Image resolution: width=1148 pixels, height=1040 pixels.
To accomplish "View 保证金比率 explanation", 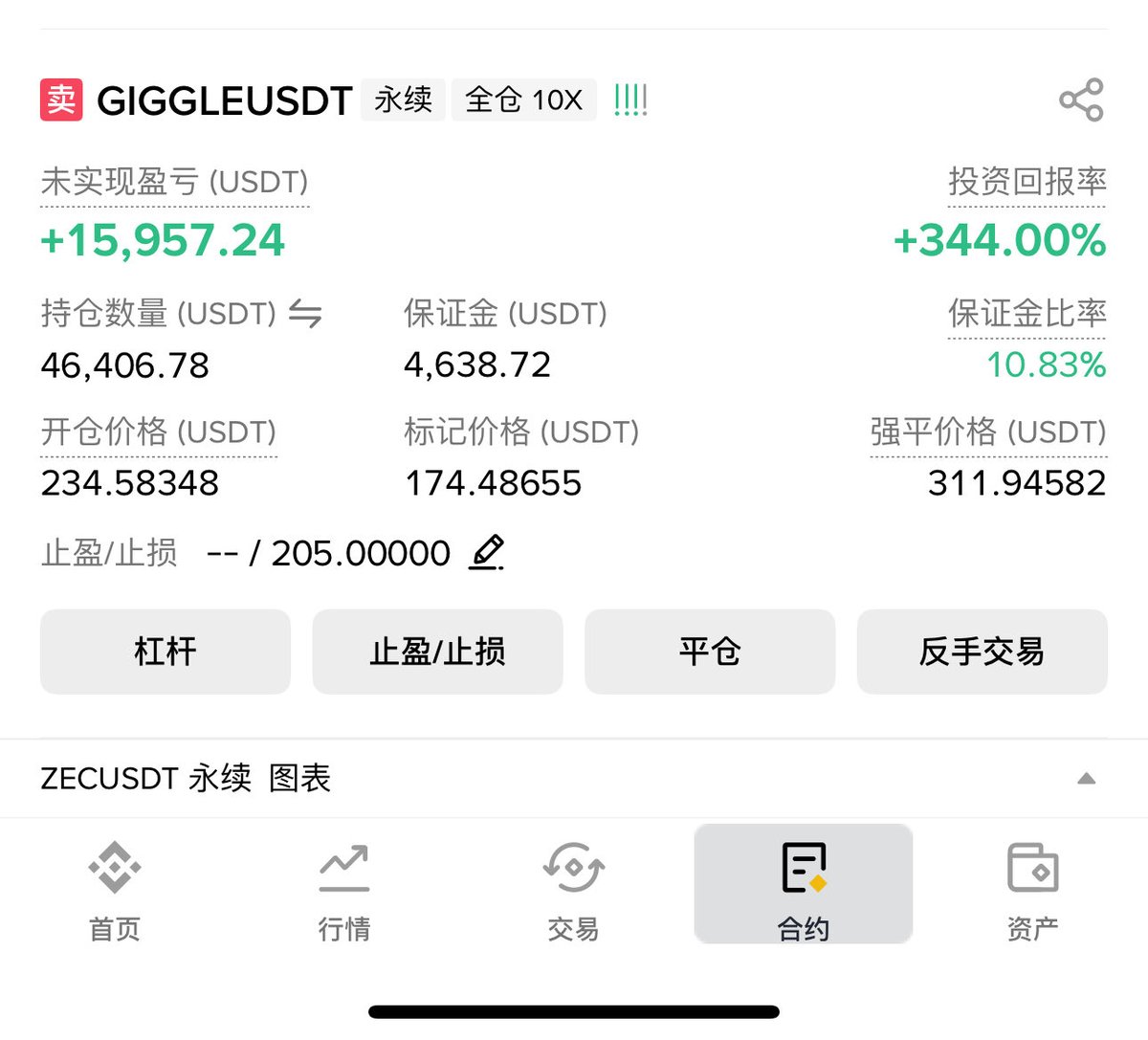I will tap(1027, 313).
